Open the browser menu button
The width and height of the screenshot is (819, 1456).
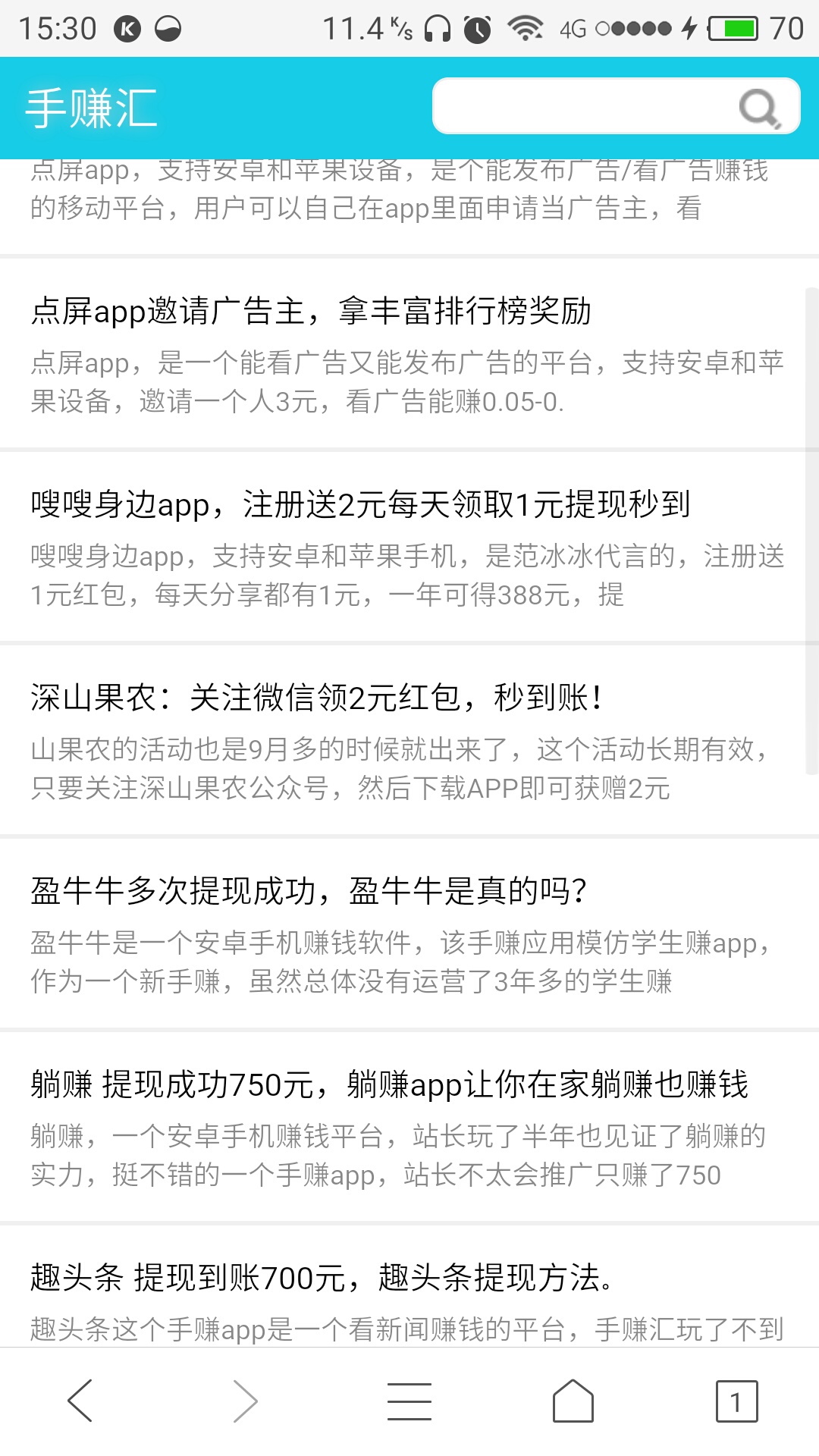click(x=409, y=1401)
